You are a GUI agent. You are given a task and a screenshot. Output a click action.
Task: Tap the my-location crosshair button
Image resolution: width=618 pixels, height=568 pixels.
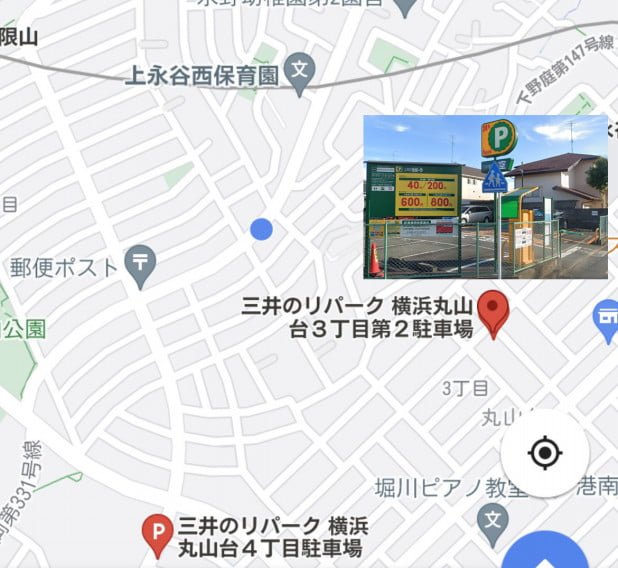click(x=545, y=454)
